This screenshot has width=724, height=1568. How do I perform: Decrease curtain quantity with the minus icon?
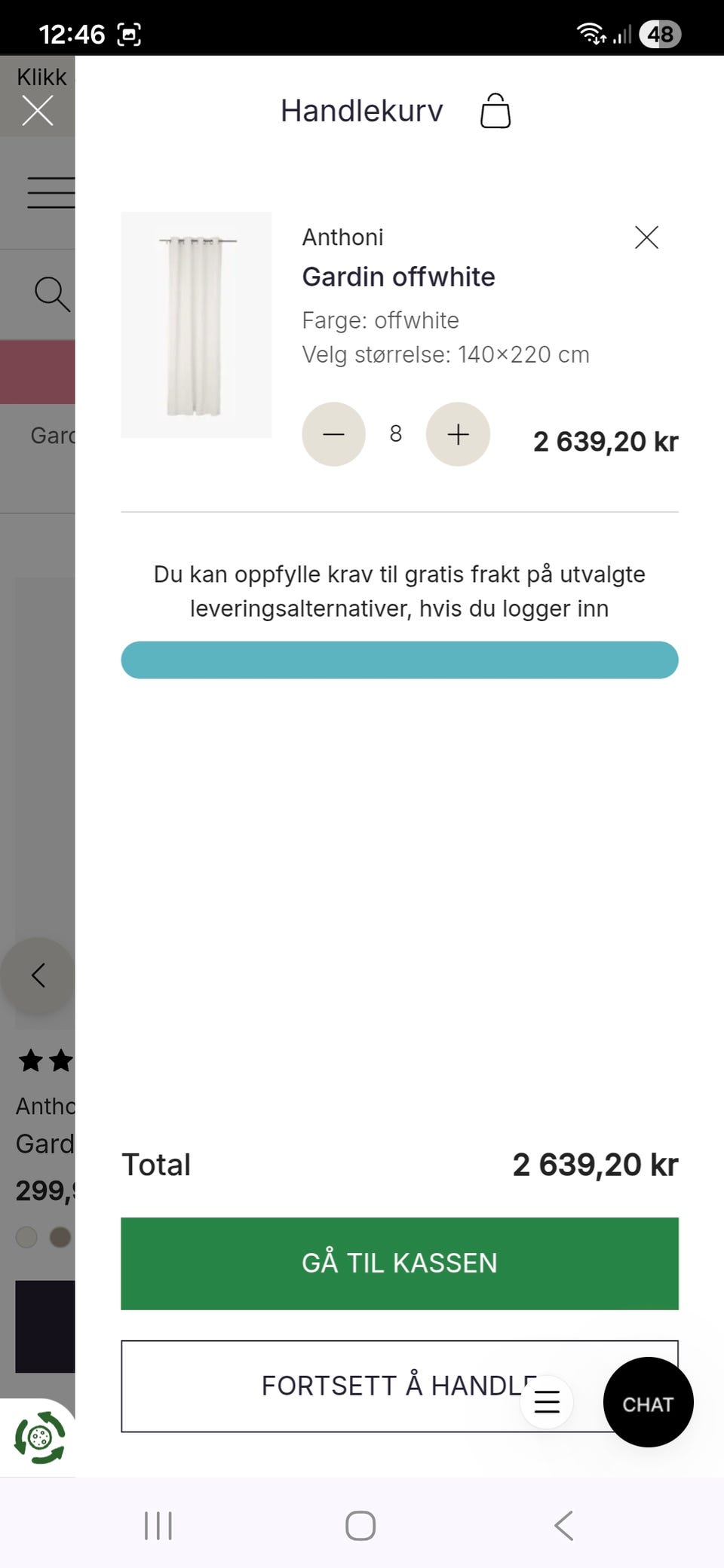click(333, 434)
